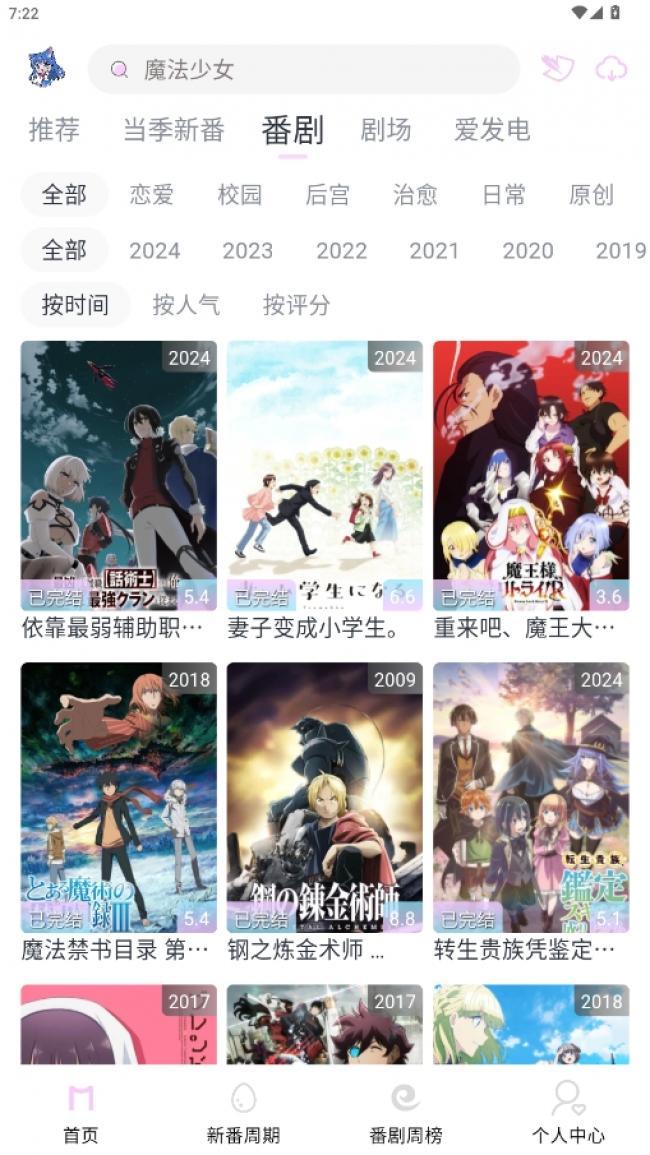Open 魔法禁书目录 anime card
Viewport: 650px width, 1155px height.
pos(118,798)
